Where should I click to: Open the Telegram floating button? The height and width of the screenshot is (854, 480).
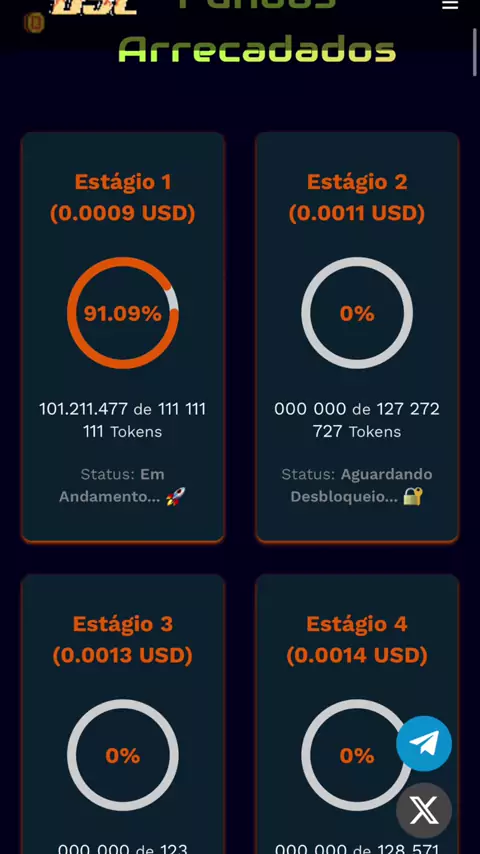pos(424,743)
